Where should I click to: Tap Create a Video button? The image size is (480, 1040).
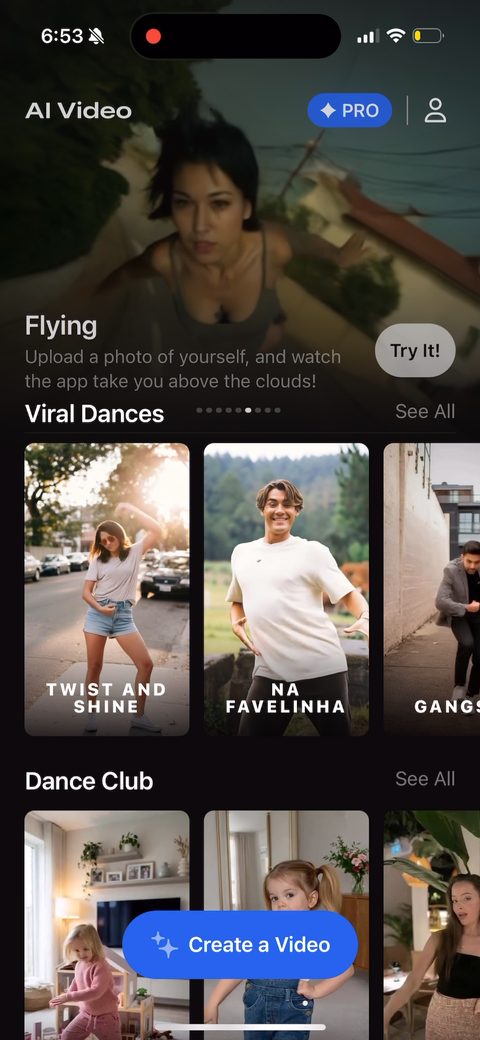click(x=240, y=944)
